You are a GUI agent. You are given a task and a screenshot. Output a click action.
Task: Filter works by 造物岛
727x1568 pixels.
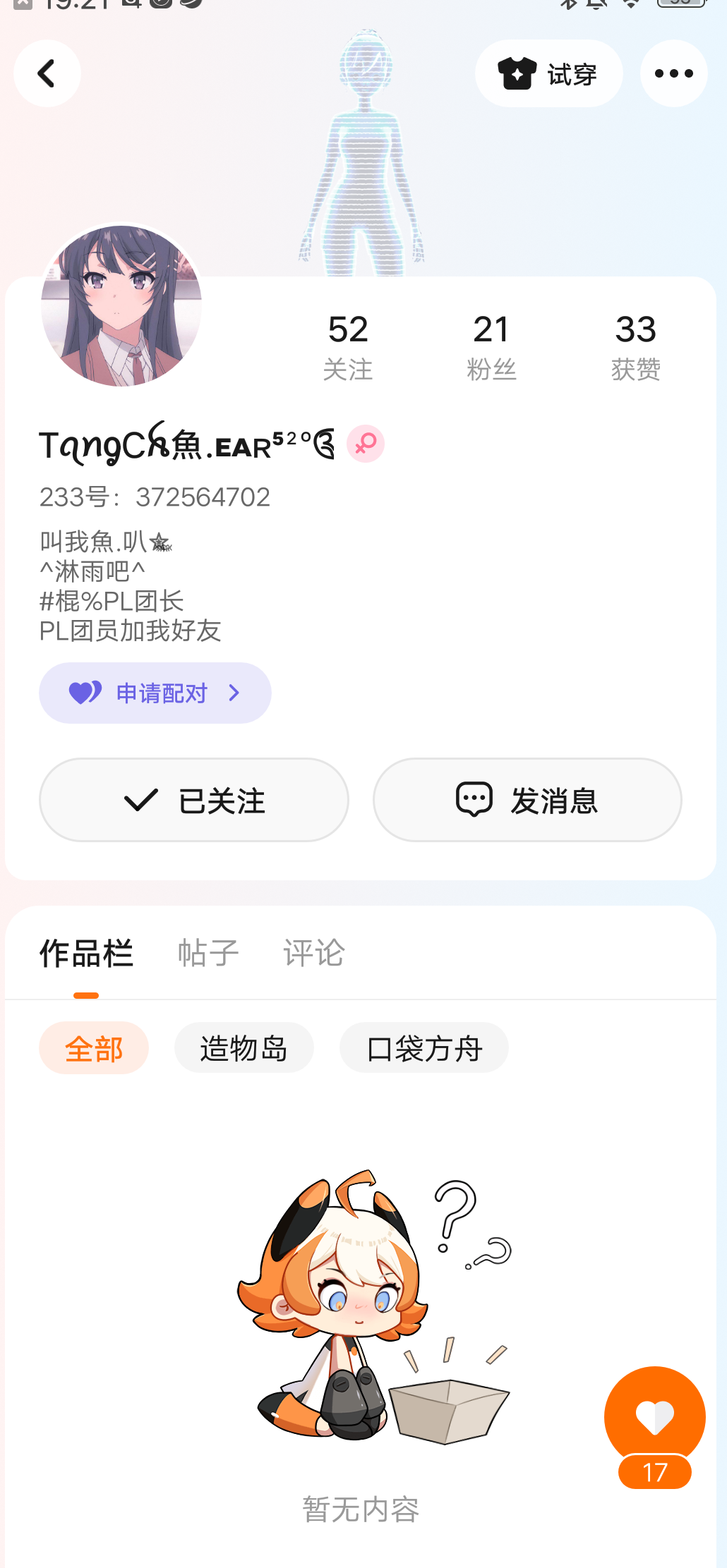pyautogui.click(x=244, y=1048)
